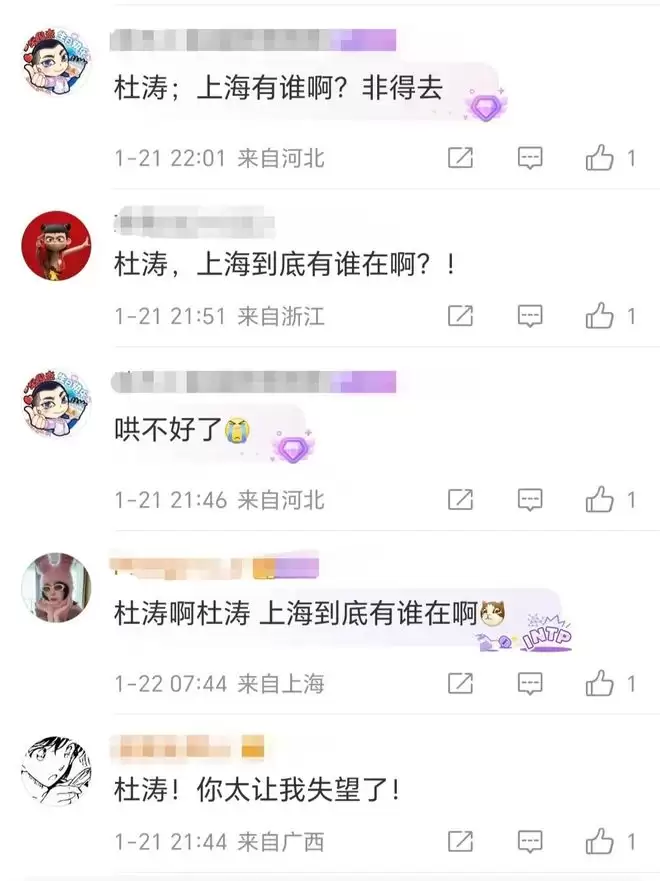Repost the comment "杜涛；上海有谁啊？非得去"
Screen dimensions: 660x881
460,158
